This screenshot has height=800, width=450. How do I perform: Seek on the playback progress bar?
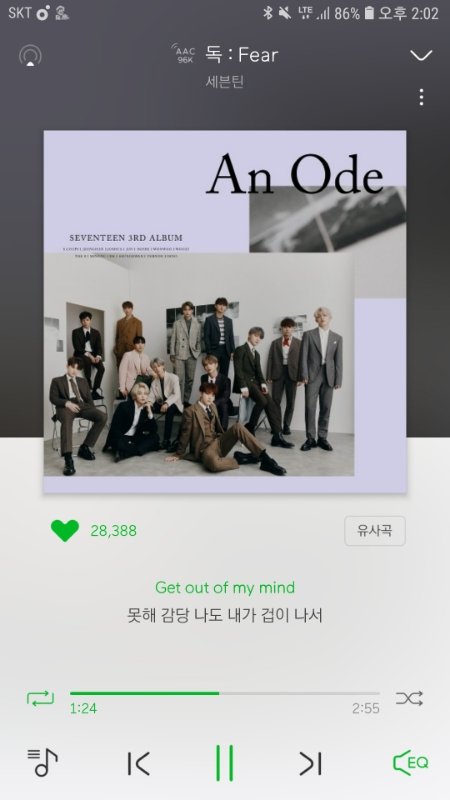[225, 693]
